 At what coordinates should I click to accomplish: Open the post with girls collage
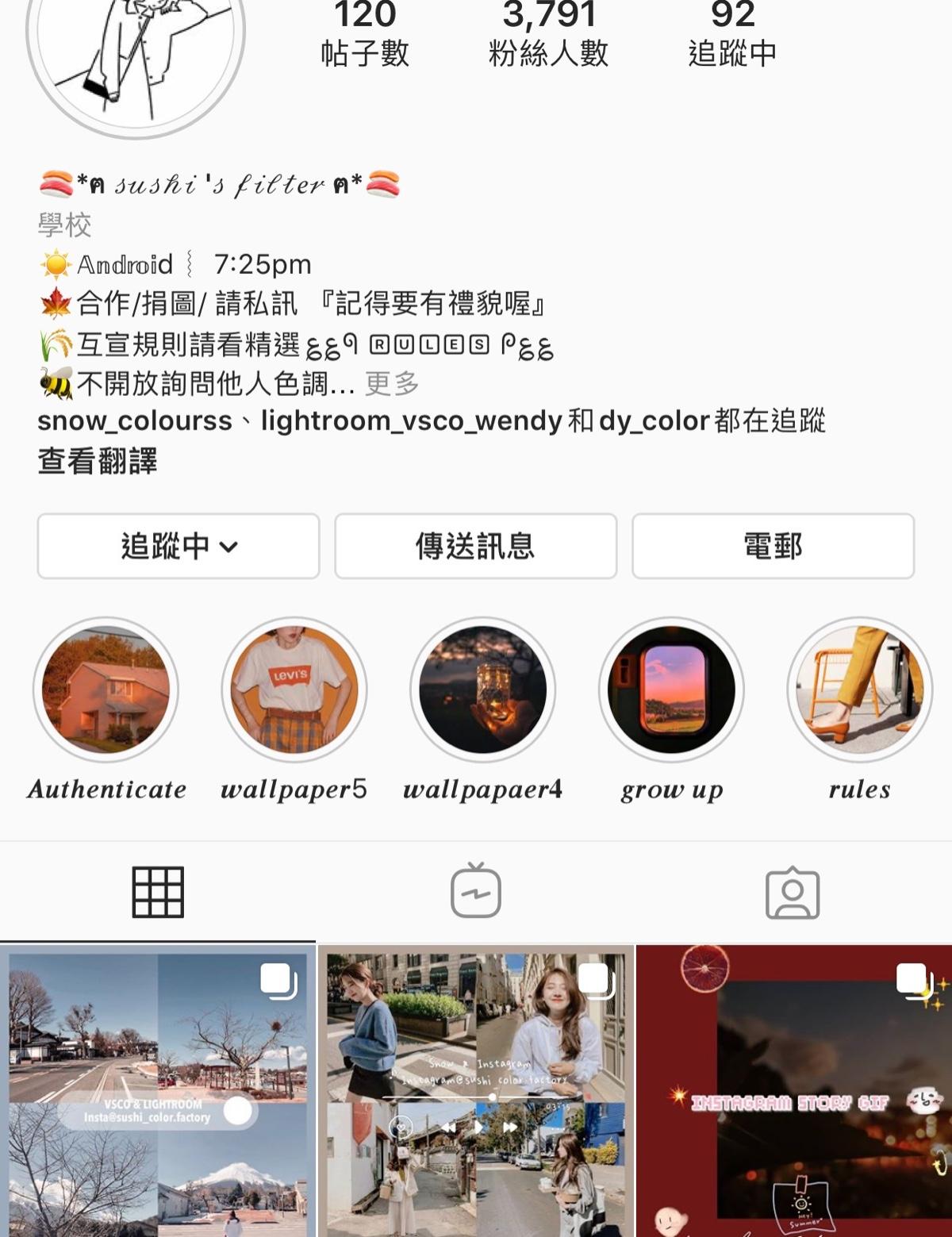pos(476,1091)
